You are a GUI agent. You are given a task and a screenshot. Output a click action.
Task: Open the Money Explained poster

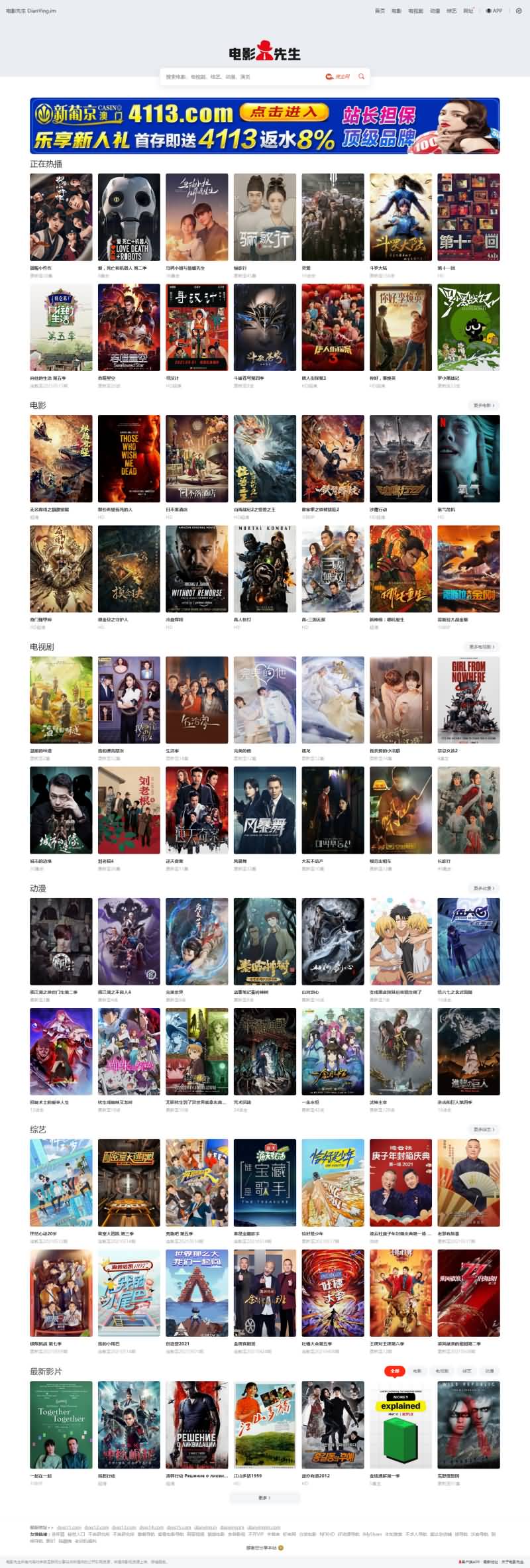(x=400, y=1424)
